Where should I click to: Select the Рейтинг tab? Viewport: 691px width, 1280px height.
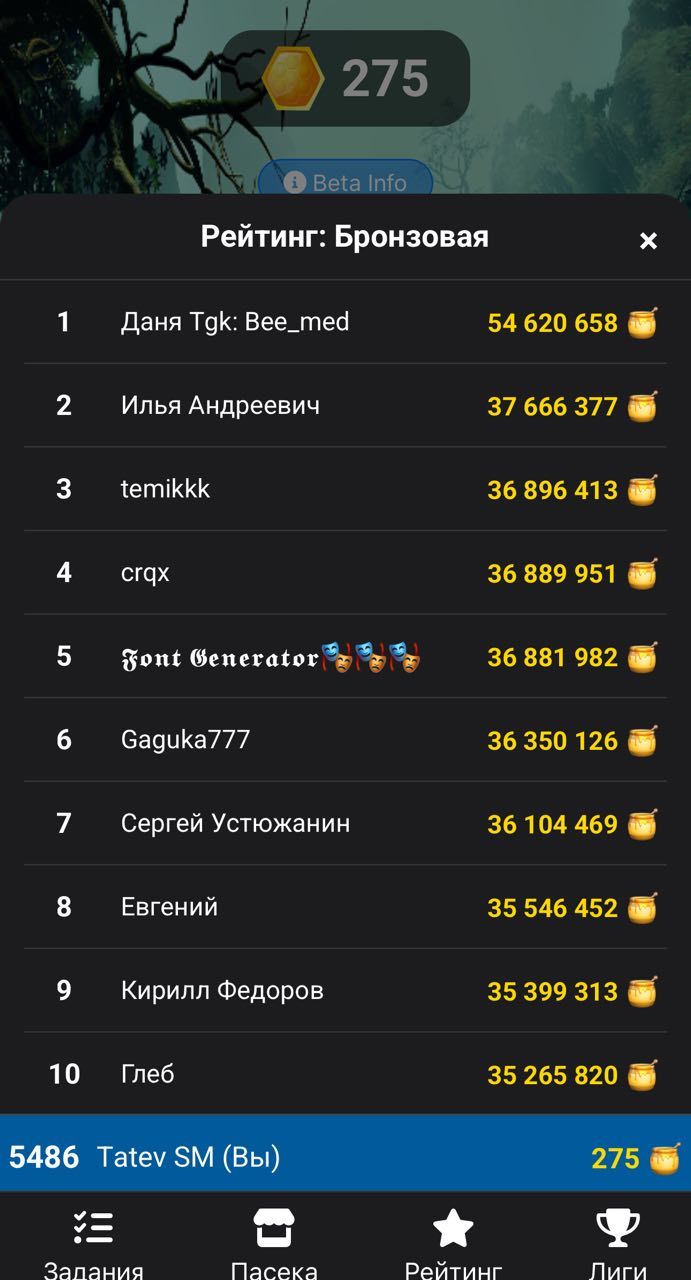(x=453, y=1242)
